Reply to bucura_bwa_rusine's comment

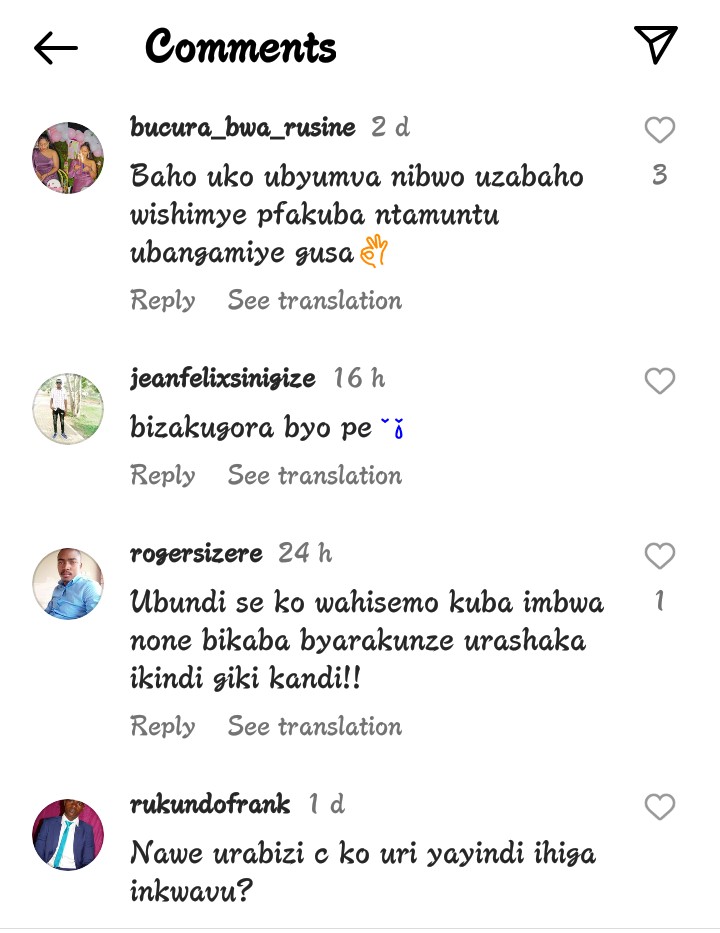point(163,300)
